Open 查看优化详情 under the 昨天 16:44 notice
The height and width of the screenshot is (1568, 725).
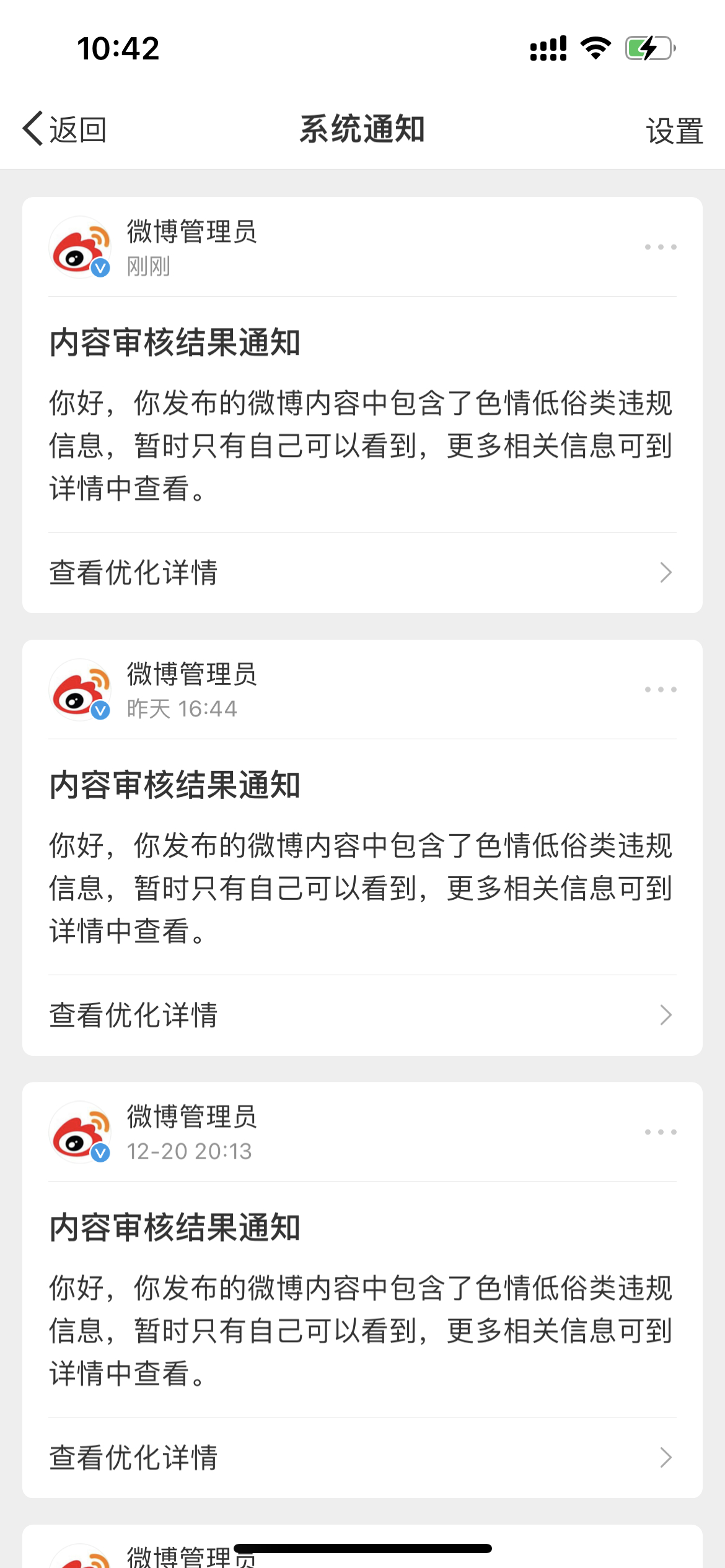(362, 1015)
